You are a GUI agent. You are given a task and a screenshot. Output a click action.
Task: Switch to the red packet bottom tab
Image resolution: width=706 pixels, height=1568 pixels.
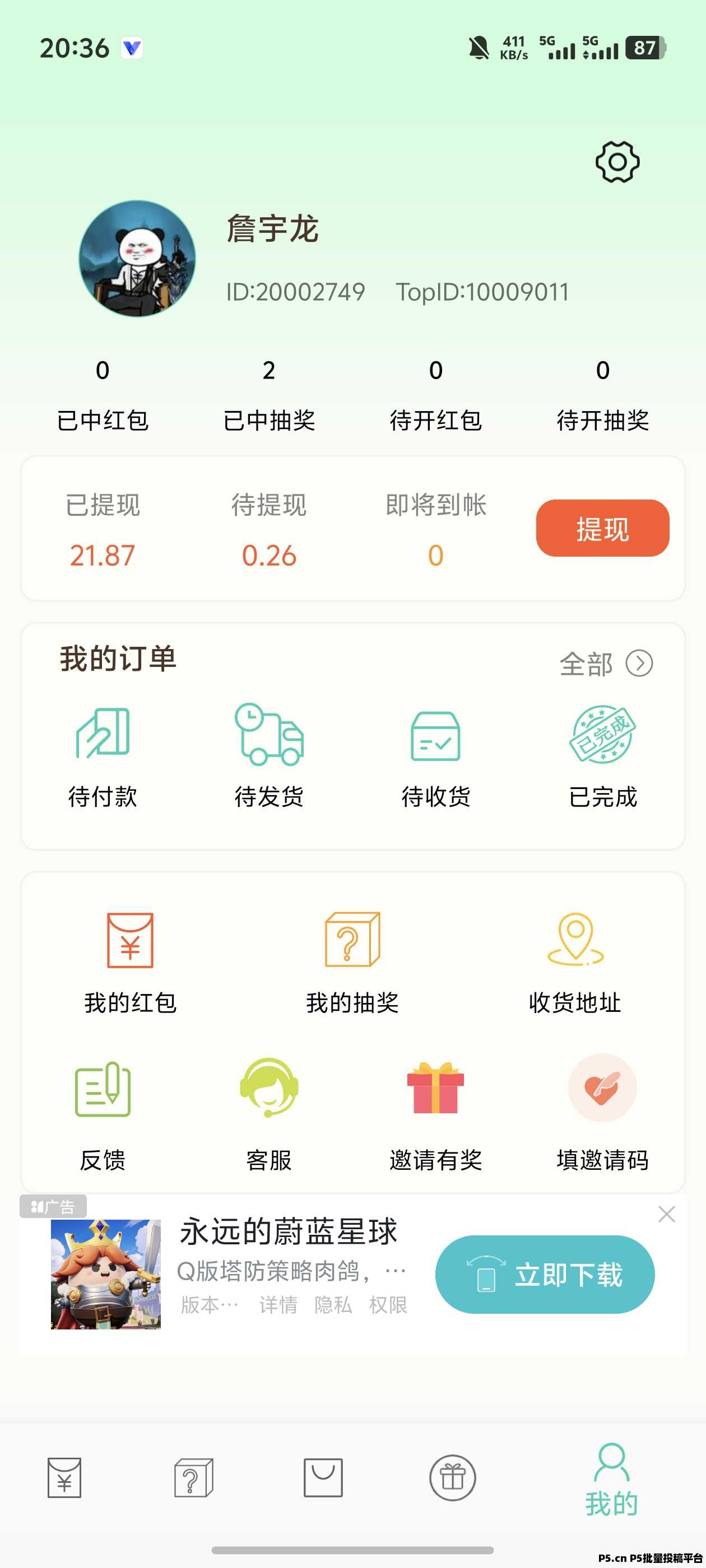click(64, 1477)
